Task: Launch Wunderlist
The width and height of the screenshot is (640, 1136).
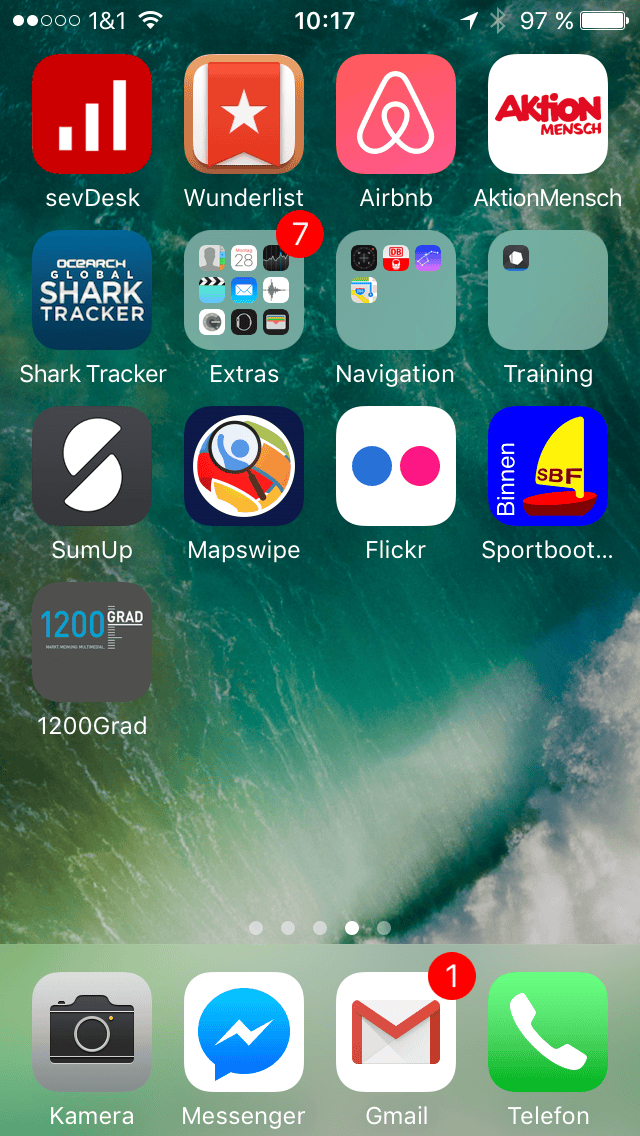Action: 244,114
